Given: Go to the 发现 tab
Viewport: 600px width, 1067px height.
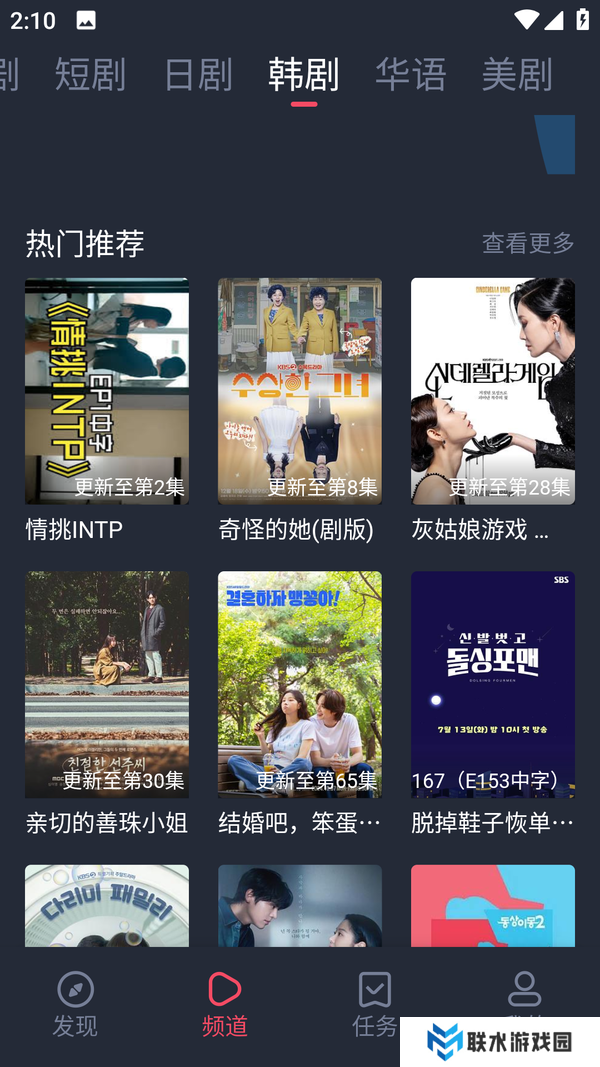Looking at the screenshot, I should [75, 1003].
